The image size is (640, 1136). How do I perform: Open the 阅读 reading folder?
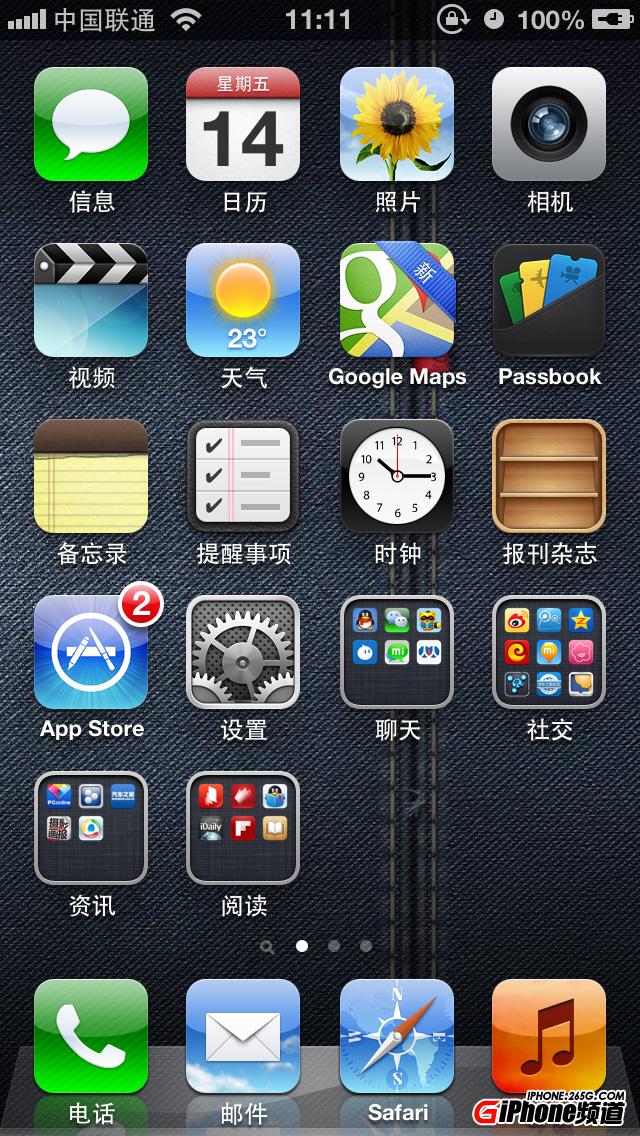(x=243, y=828)
